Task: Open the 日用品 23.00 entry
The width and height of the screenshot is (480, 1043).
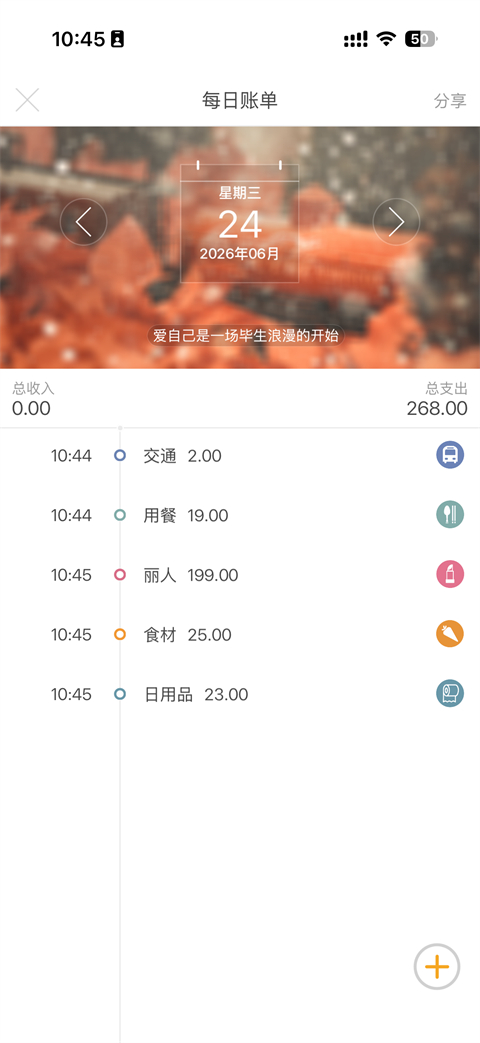Action: [x=240, y=694]
